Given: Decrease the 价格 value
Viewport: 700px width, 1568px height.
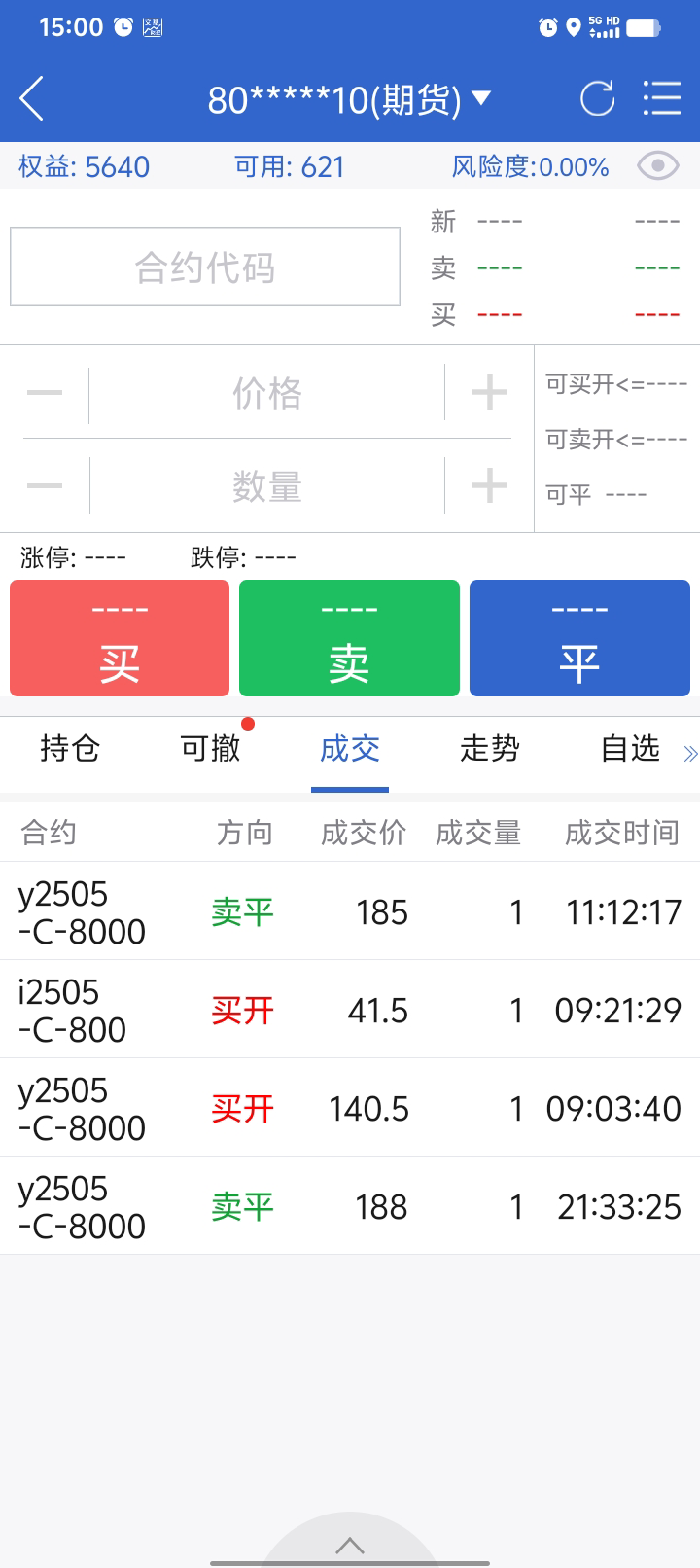Looking at the screenshot, I should 45,394.
